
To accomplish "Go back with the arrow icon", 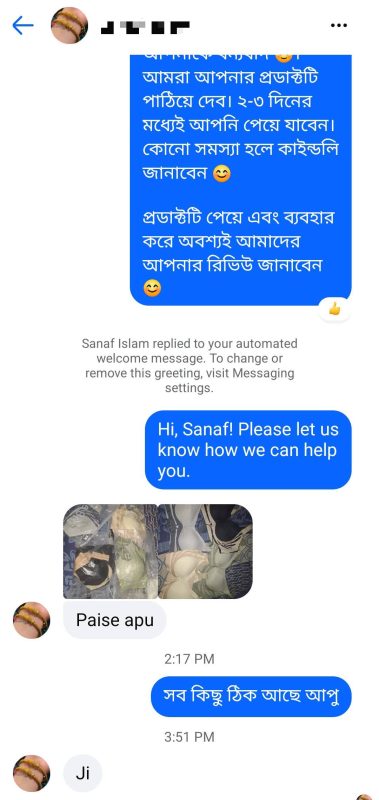I will point(23,25).
